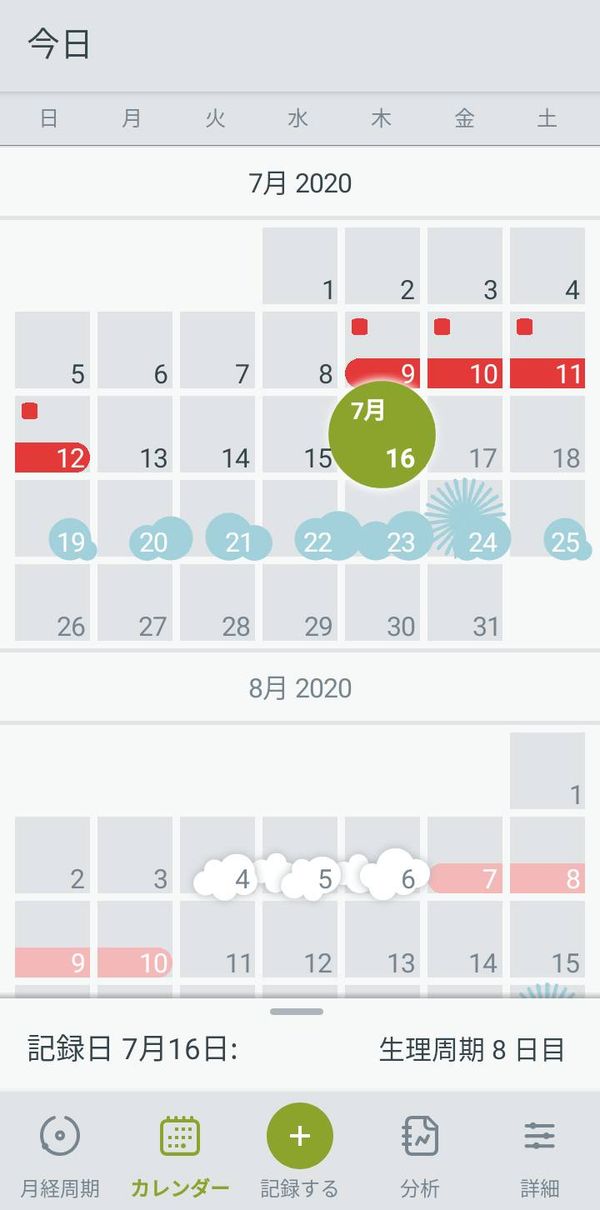Select August 7 predicted period day
This screenshot has width=600, height=1210.
point(465,855)
